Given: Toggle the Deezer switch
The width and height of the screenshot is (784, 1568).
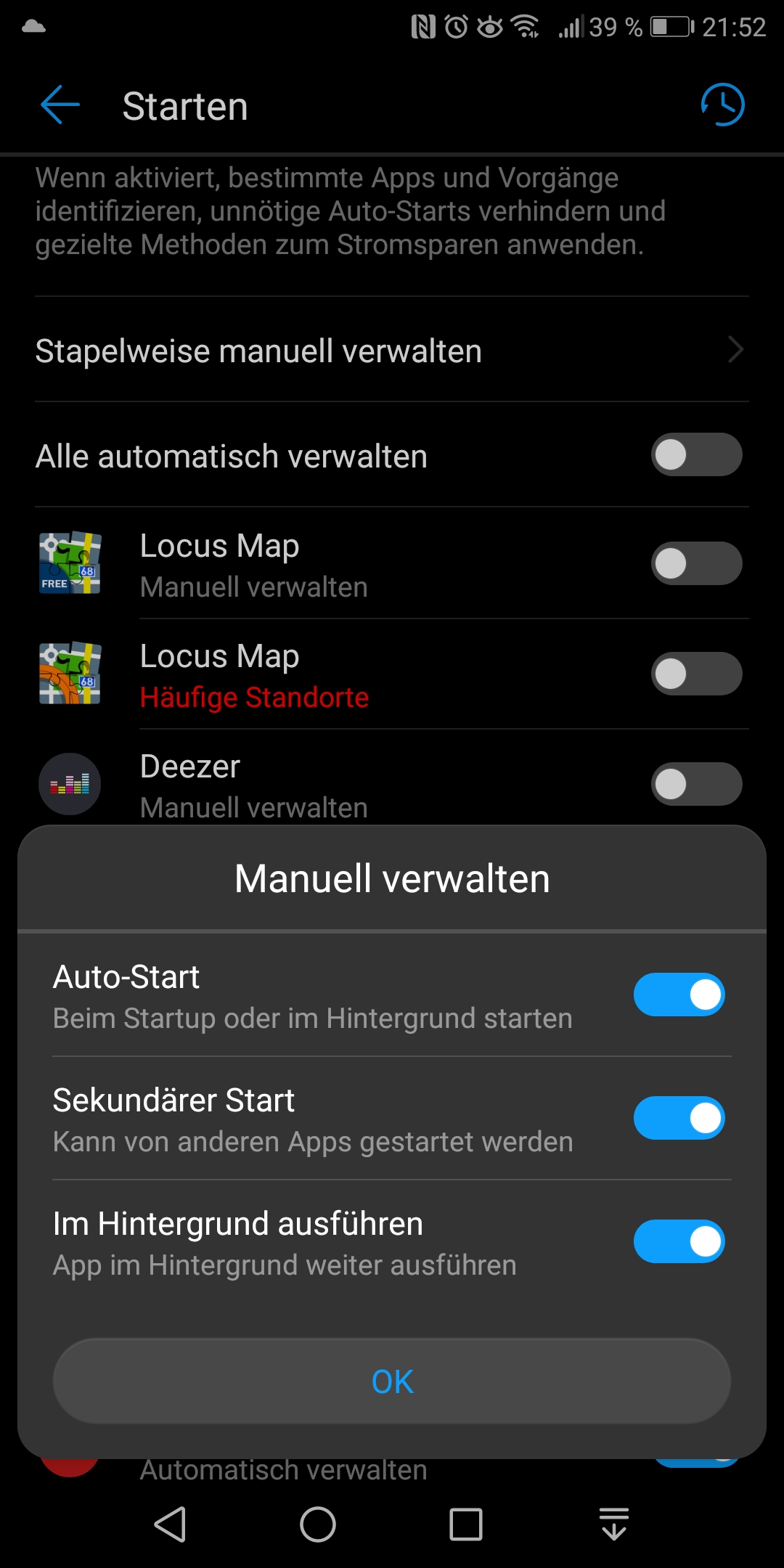Looking at the screenshot, I should [696, 784].
